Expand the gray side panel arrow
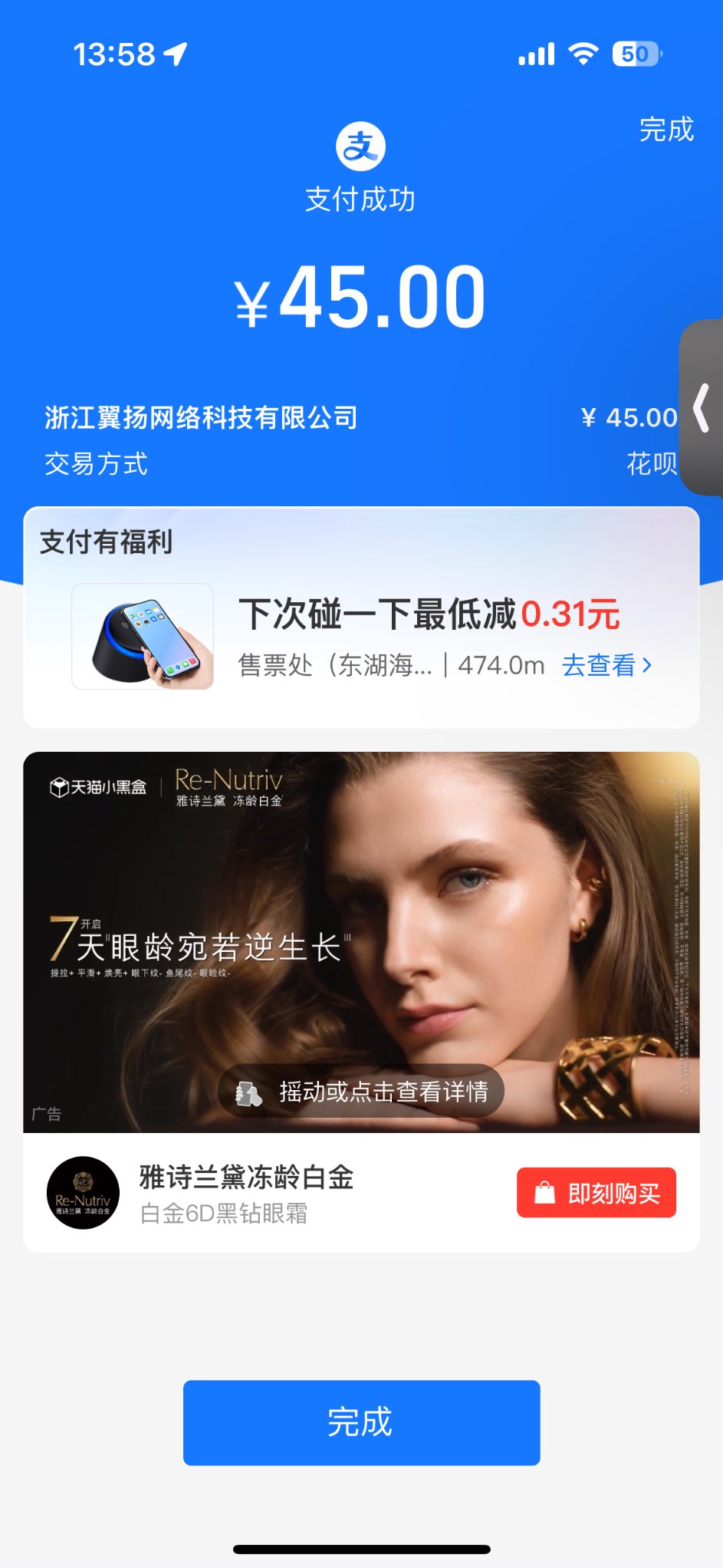The image size is (723, 1568). pos(701,408)
